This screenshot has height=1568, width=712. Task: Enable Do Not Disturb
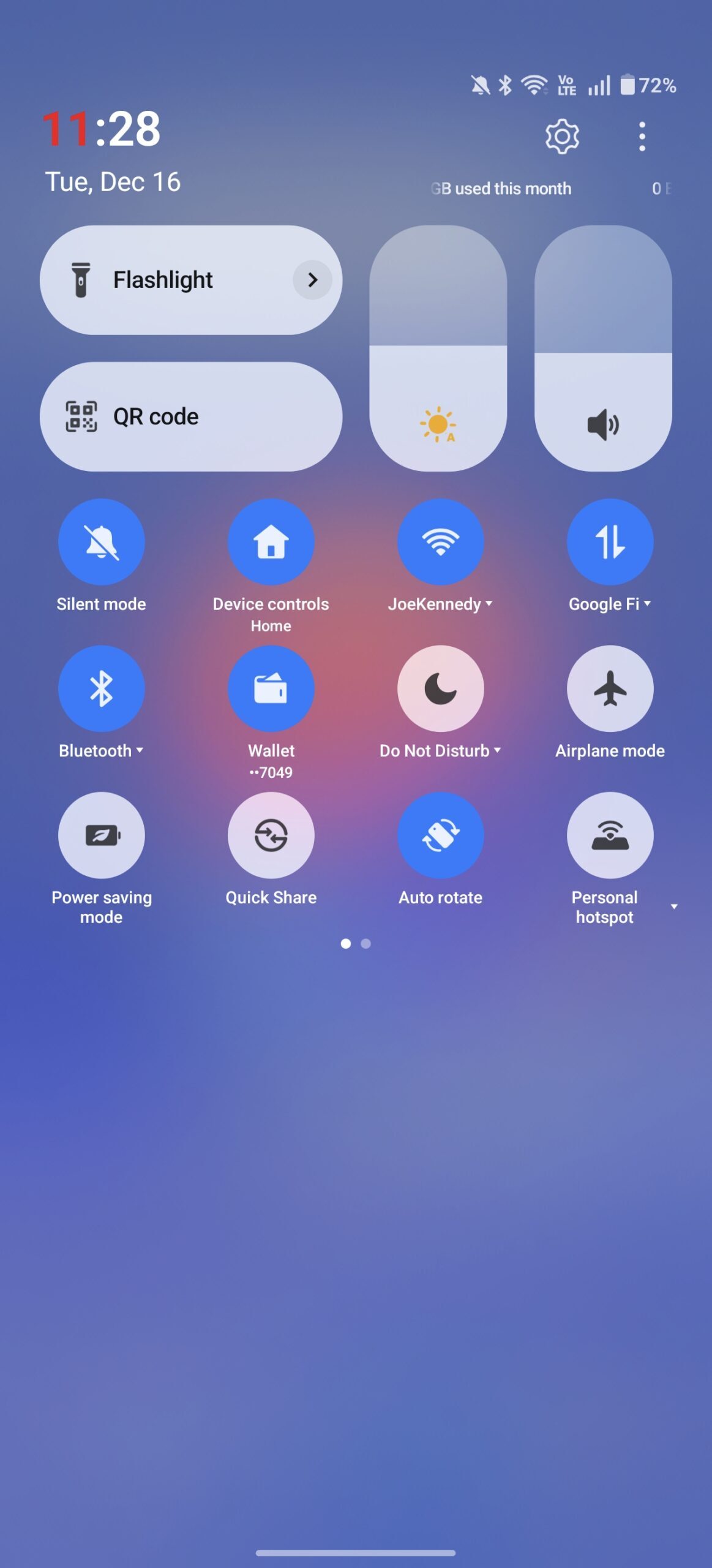coord(440,688)
